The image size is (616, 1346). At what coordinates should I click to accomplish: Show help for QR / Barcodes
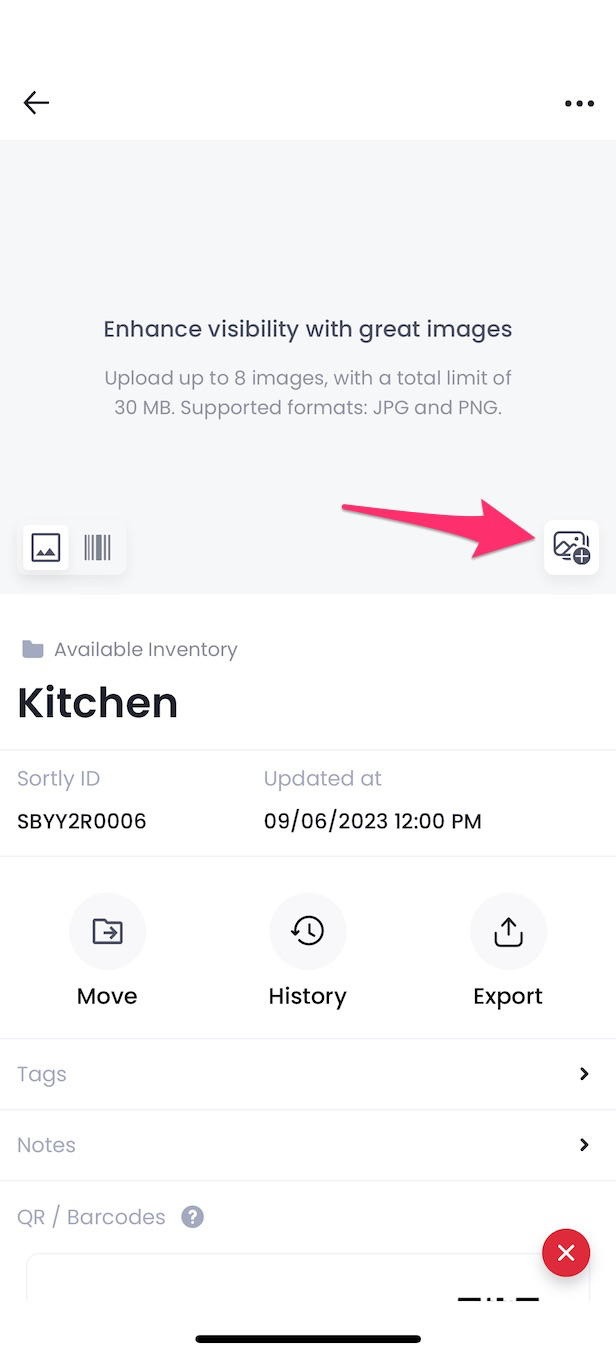coord(192,1217)
